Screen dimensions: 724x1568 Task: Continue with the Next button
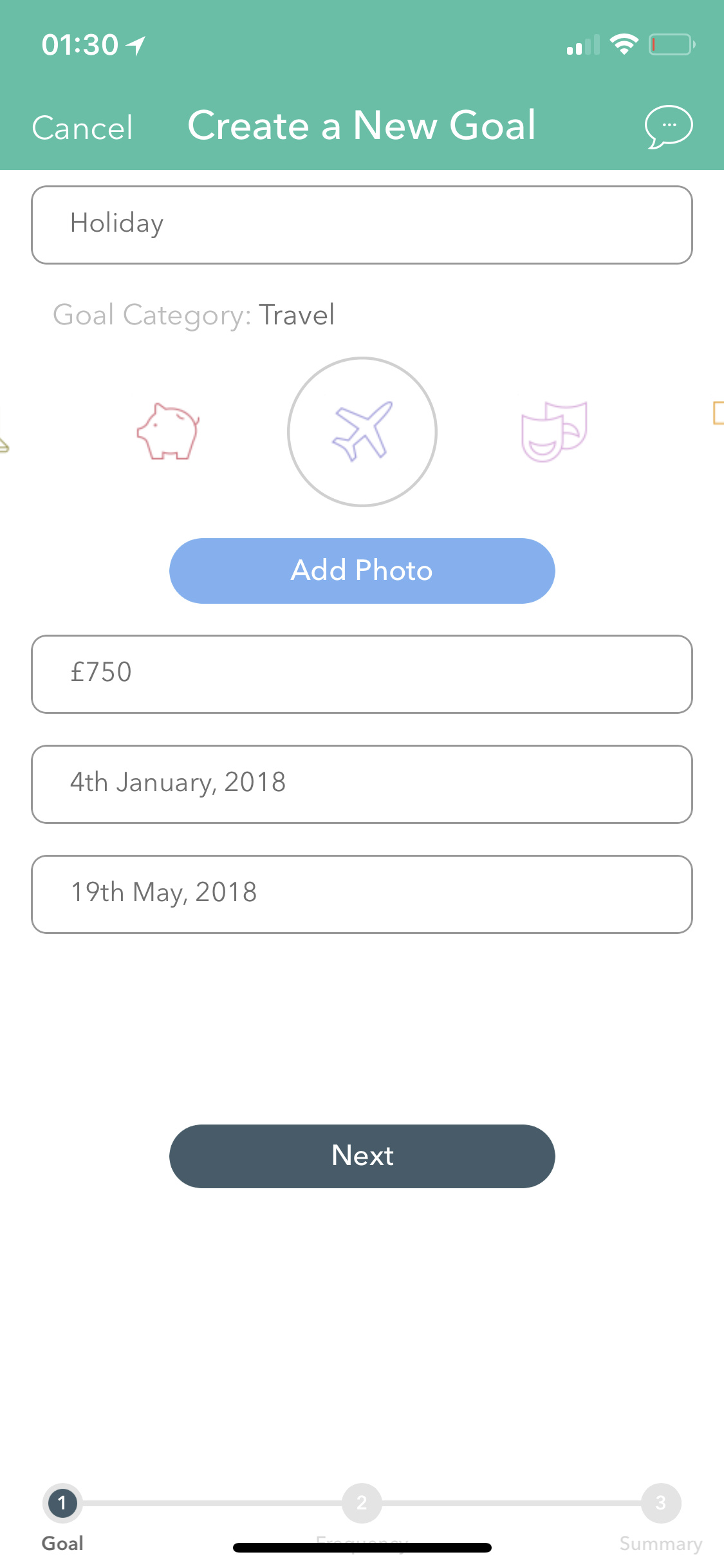point(362,1156)
